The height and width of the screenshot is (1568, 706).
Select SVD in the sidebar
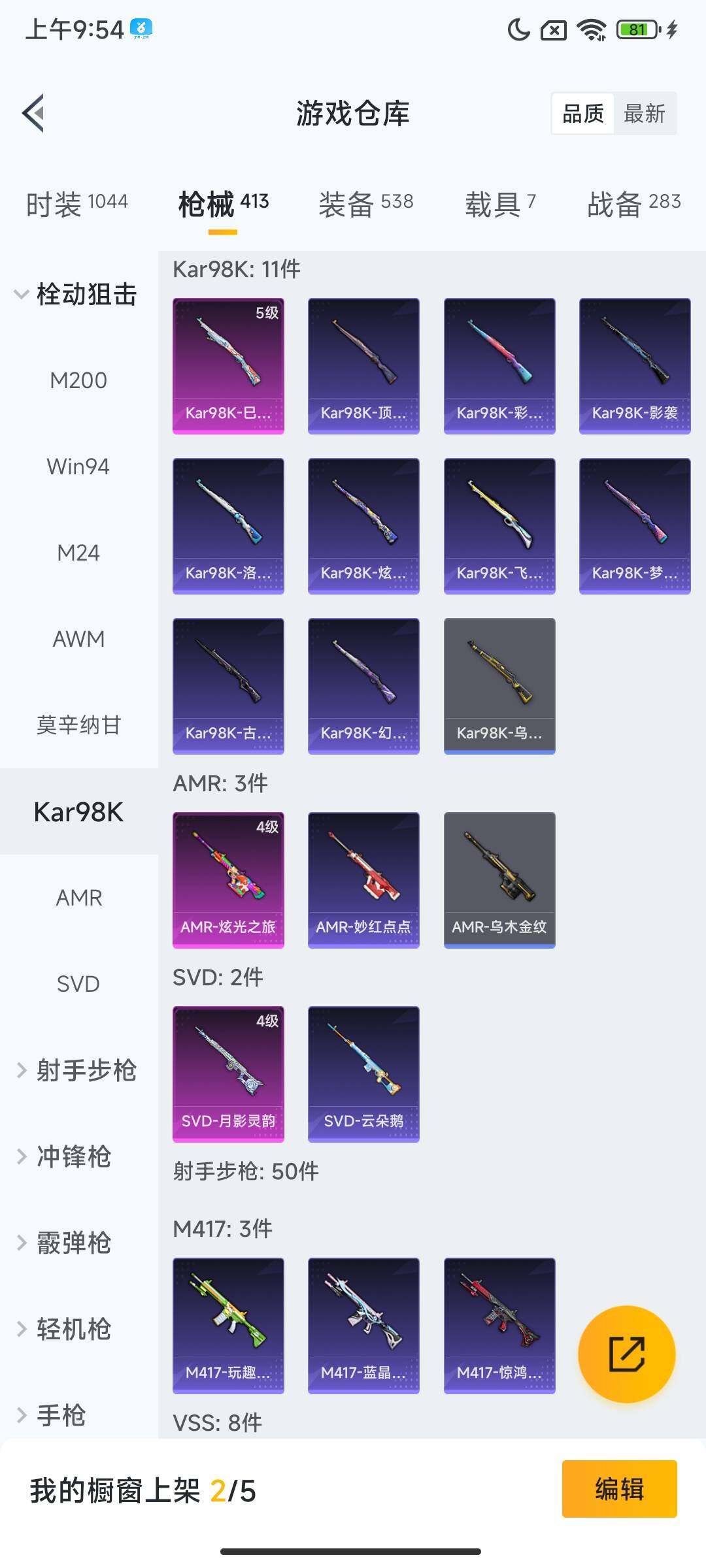tap(78, 984)
